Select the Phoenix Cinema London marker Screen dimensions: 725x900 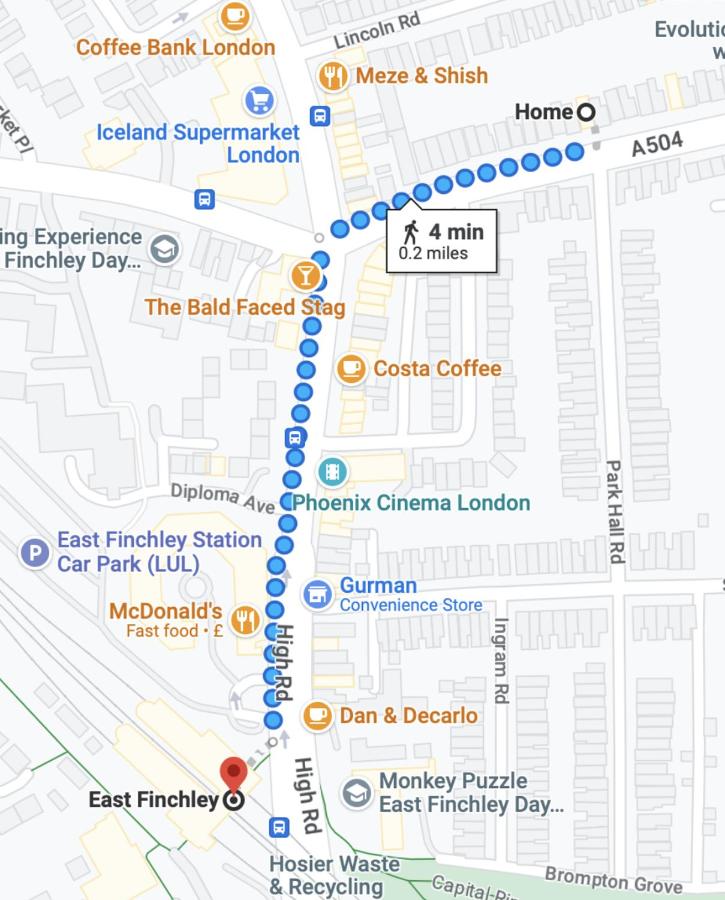(331, 471)
